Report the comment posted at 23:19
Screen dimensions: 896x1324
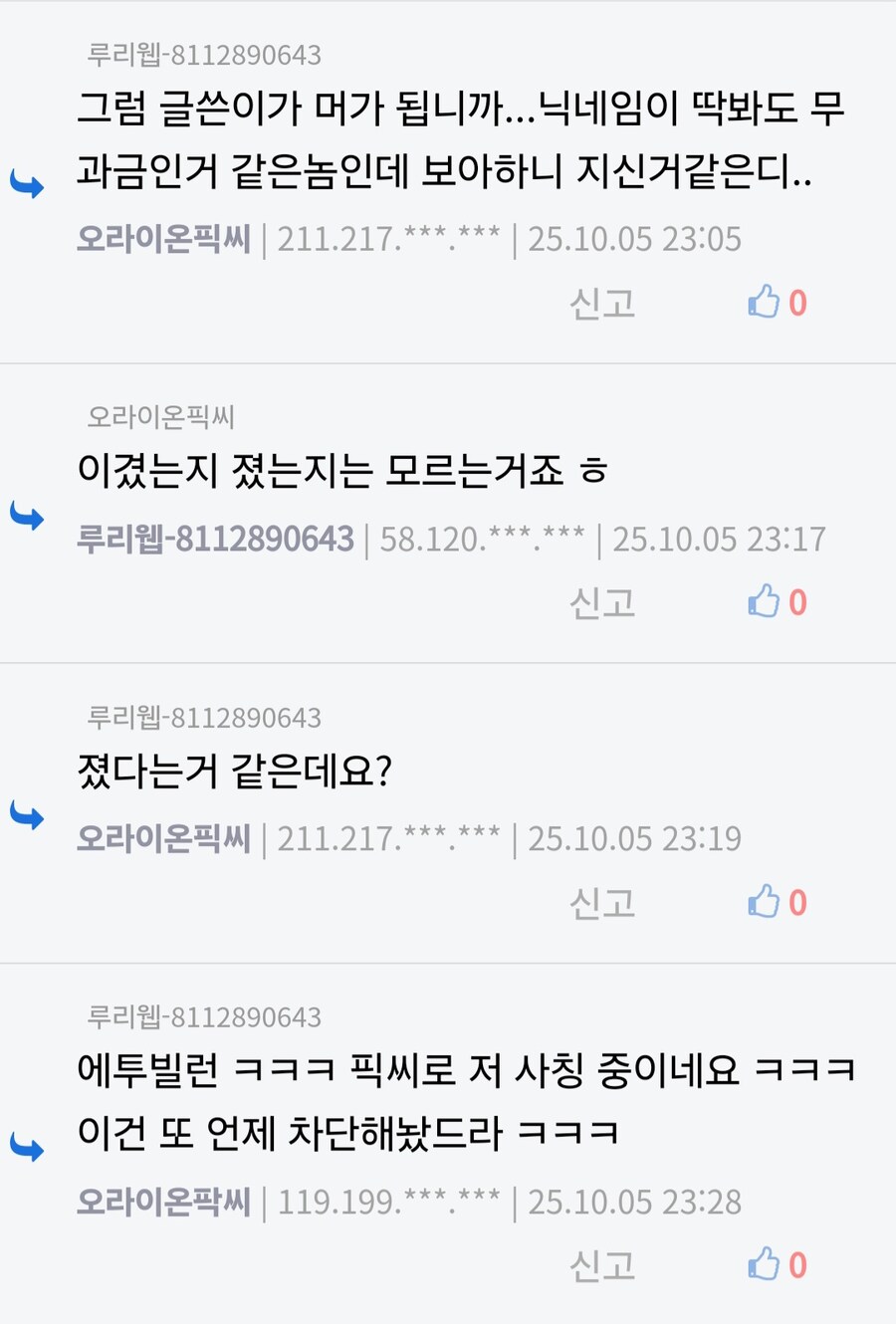pos(601,903)
